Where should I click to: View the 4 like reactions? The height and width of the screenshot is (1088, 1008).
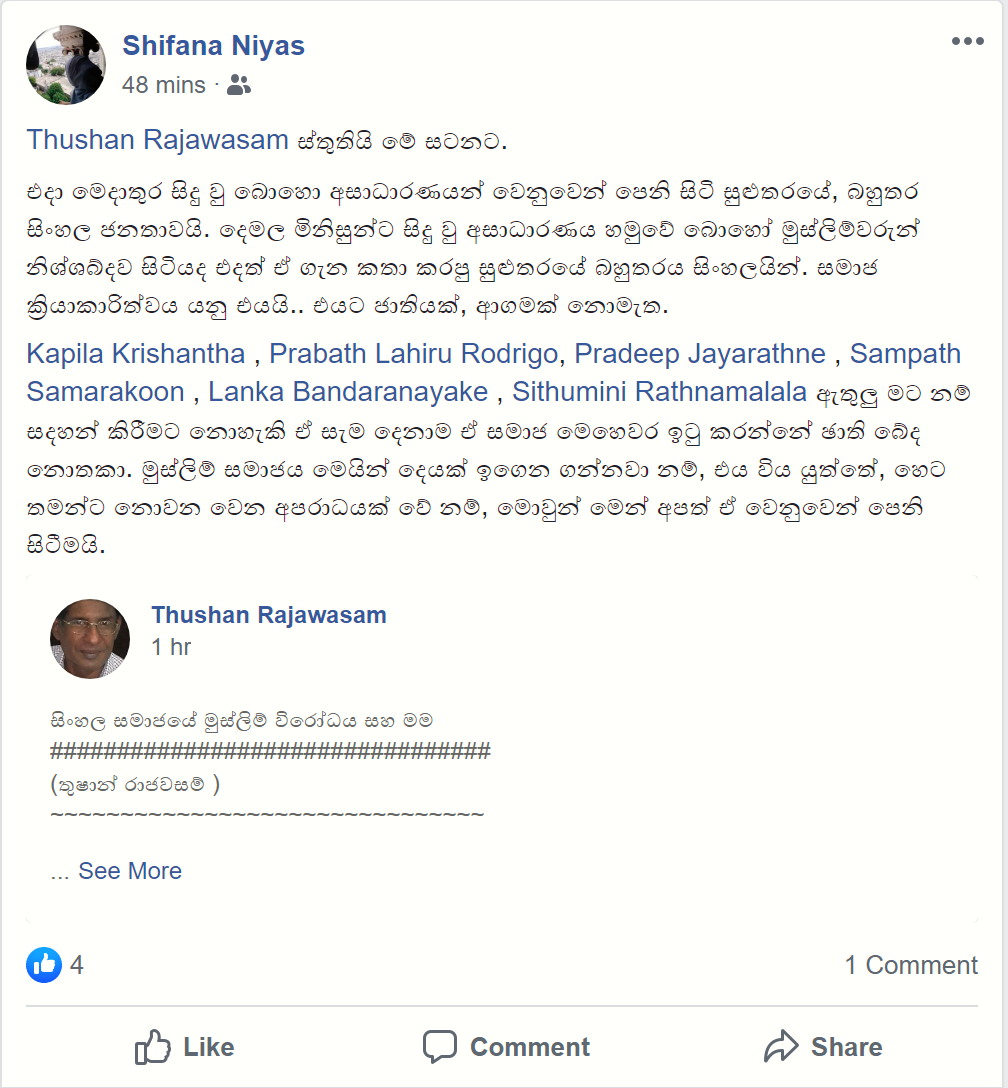(x=56, y=965)
